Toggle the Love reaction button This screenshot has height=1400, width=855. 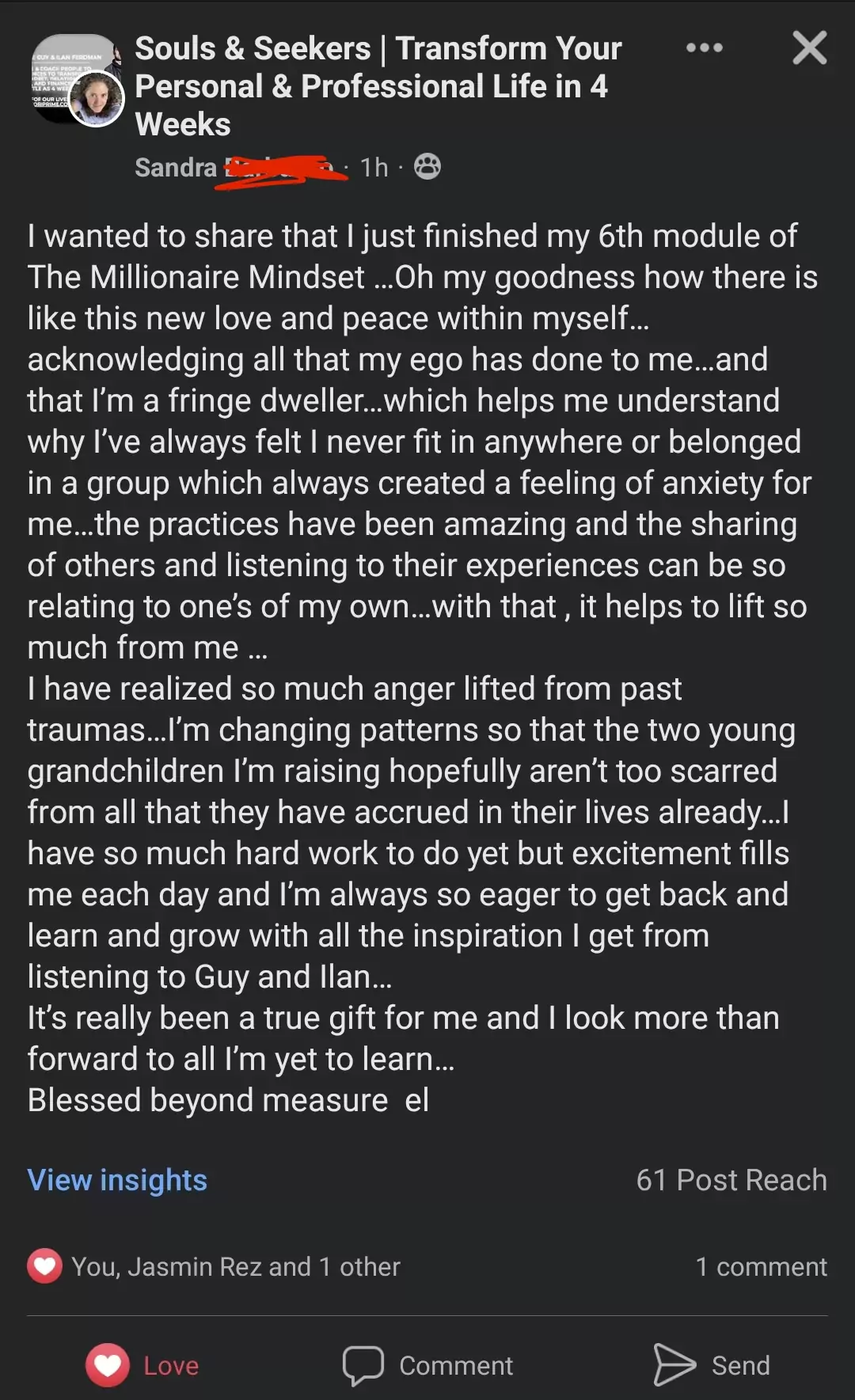142,1365
